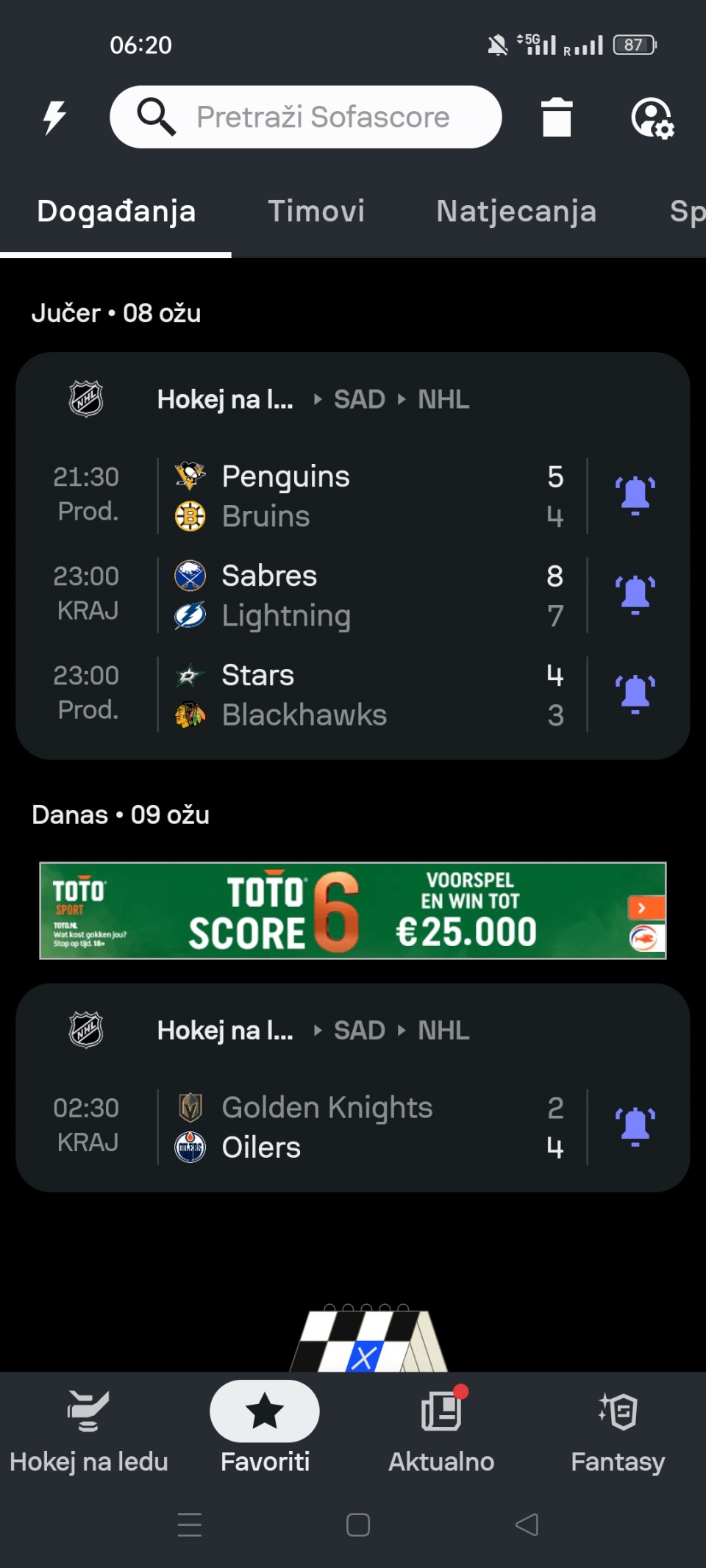Toggle notifications for Penguins vs Bruins
The width and height of the screenshot is (706, 1568).
(x=635, y=495)
